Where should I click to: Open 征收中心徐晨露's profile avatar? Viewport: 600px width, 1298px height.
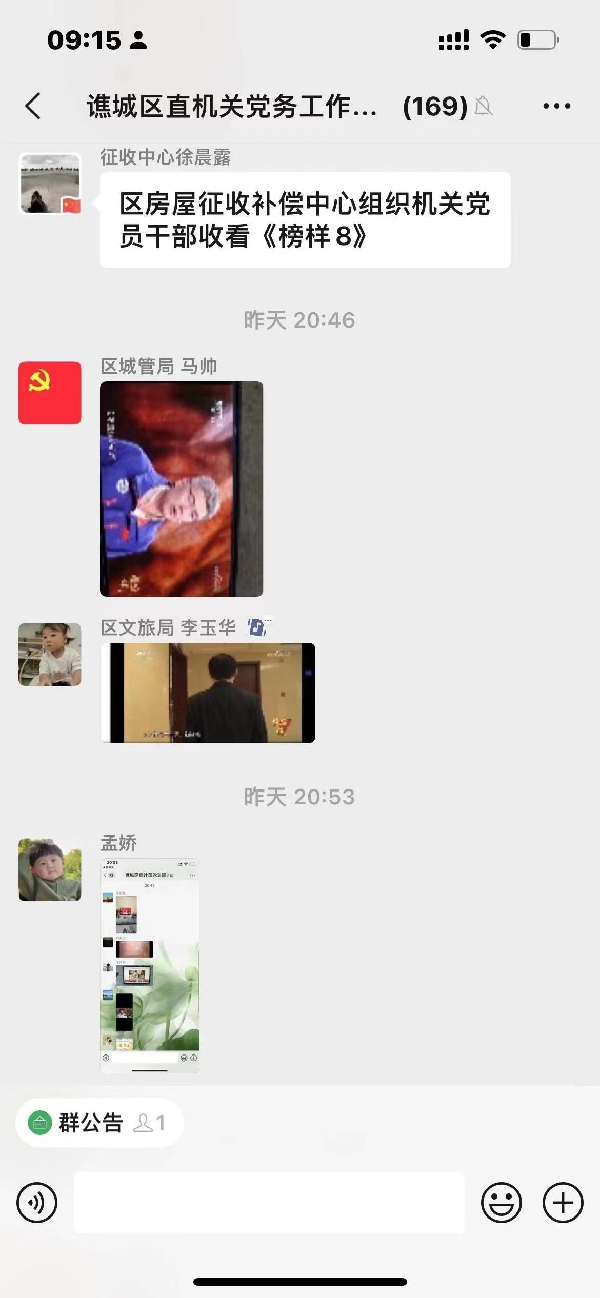tap(50, 184)
